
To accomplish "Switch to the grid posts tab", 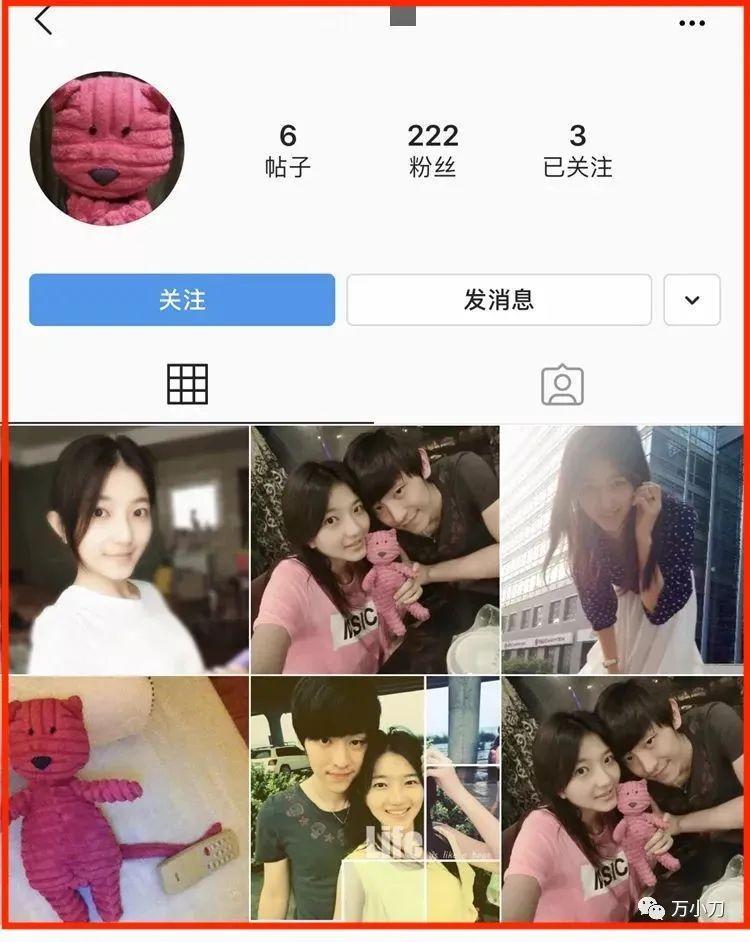I will [187, 384].
